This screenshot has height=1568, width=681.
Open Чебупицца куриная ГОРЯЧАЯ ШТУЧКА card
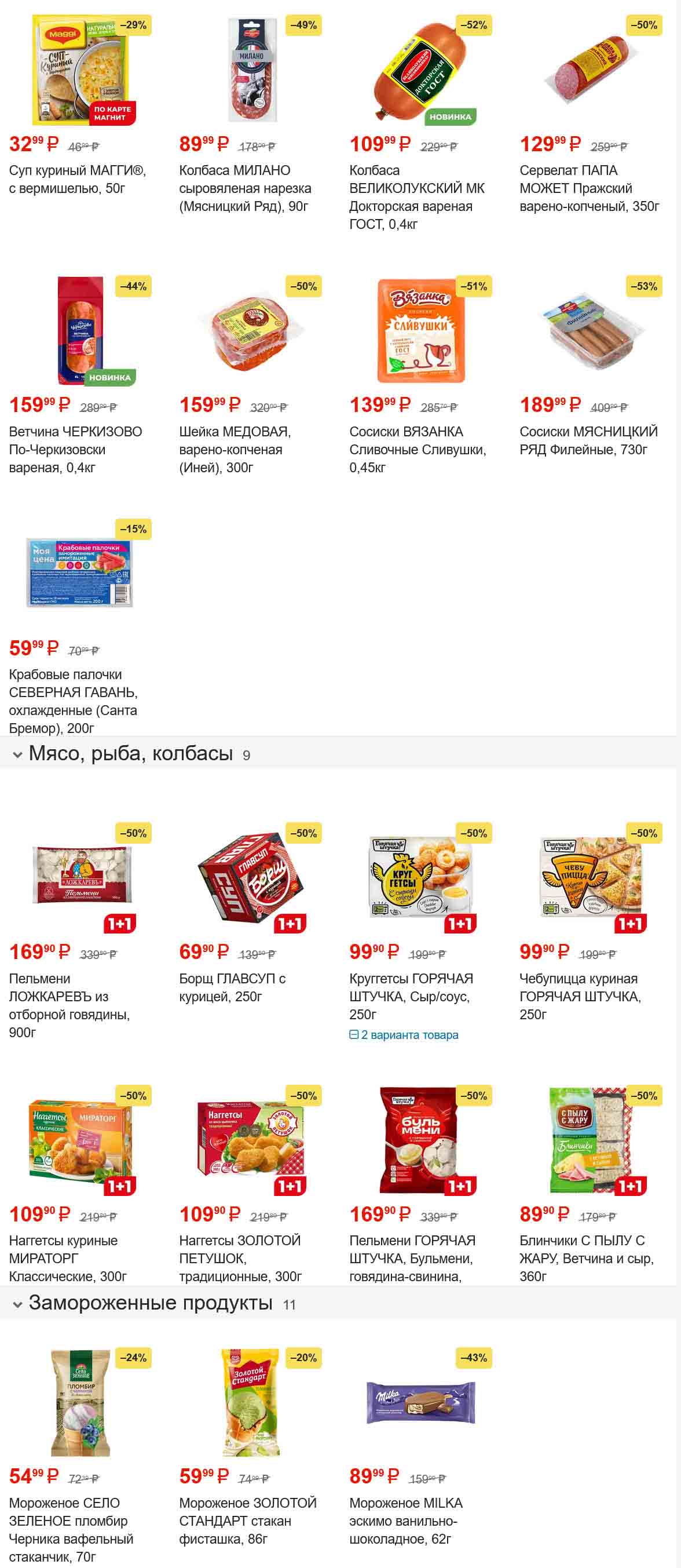point(580,996)
